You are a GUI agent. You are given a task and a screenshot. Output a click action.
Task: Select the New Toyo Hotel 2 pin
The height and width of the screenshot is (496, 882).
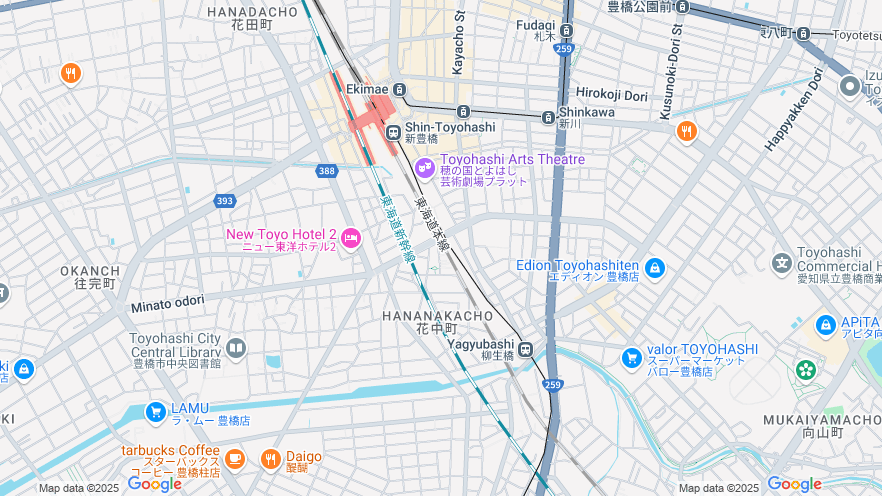click(351, 237)
